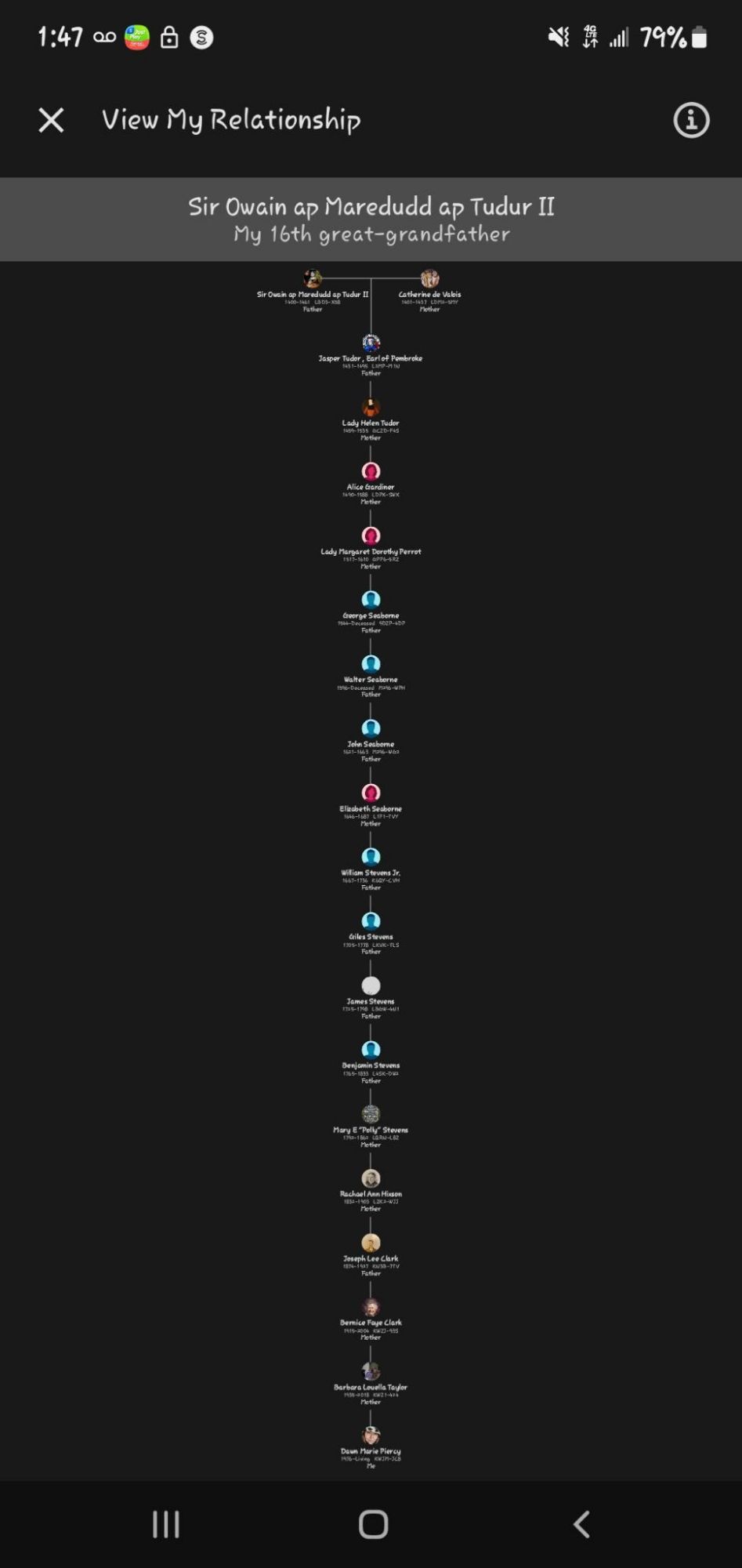742x1568 pixels.
Task: Open Lady Helen Tudor's entry
Action: (x=371, y=408)
